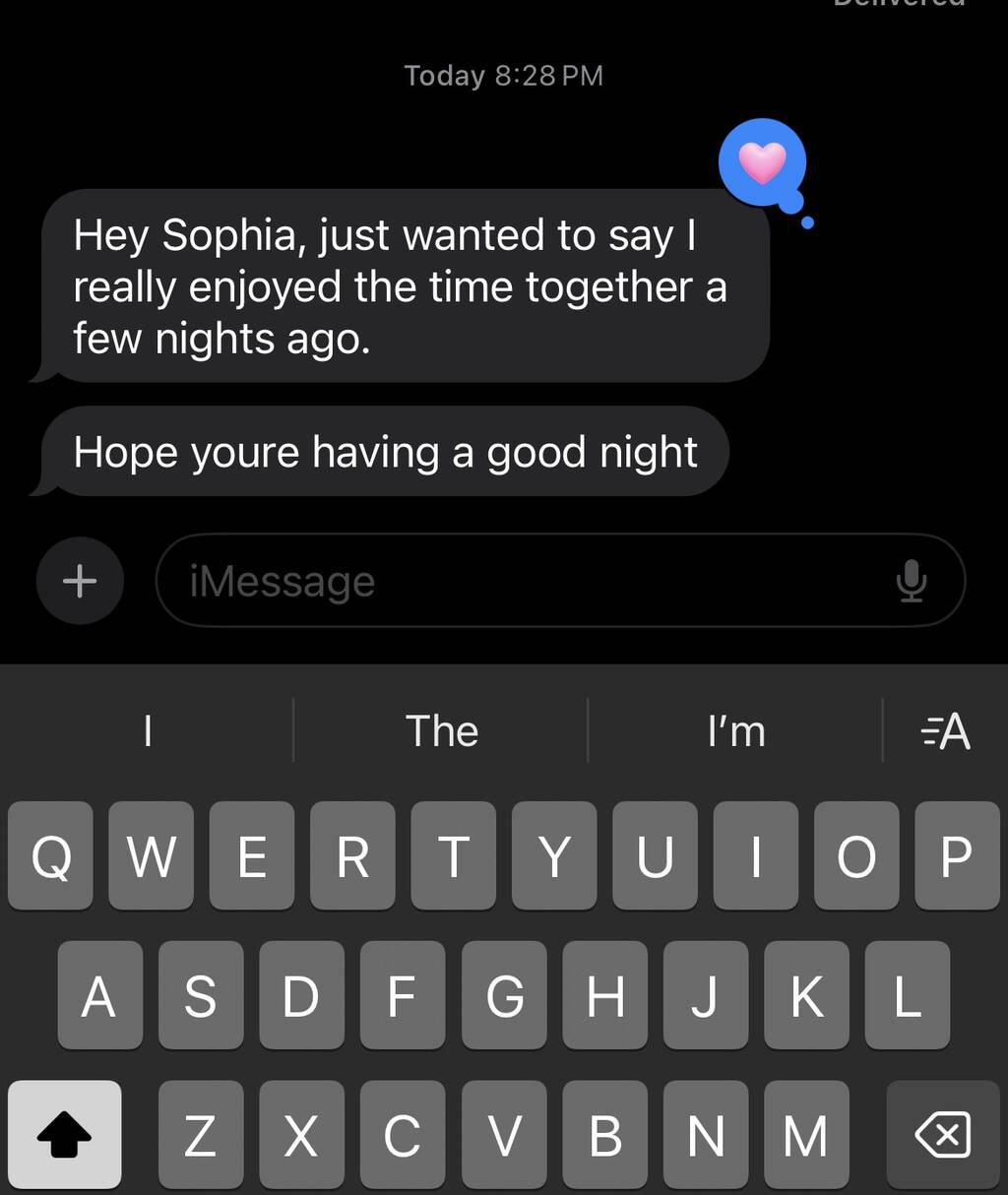The image size is (1008, 1195).
Task: Insert the "I" word suggestion
Action: click(148, 731)
